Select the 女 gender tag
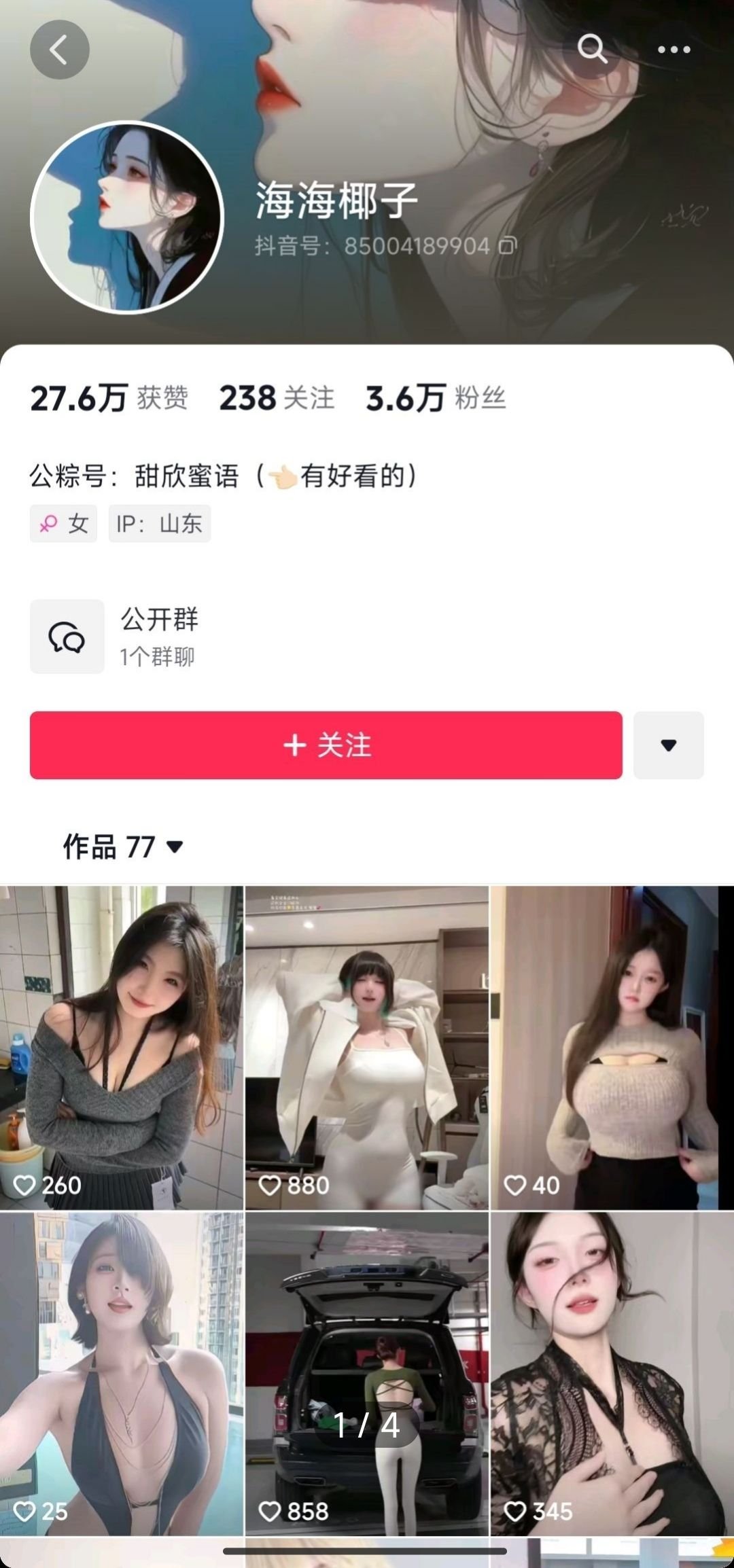Image resolution: width=734 pixels, height=1568 pixels. pyautogui.click(x=63, y=523)
